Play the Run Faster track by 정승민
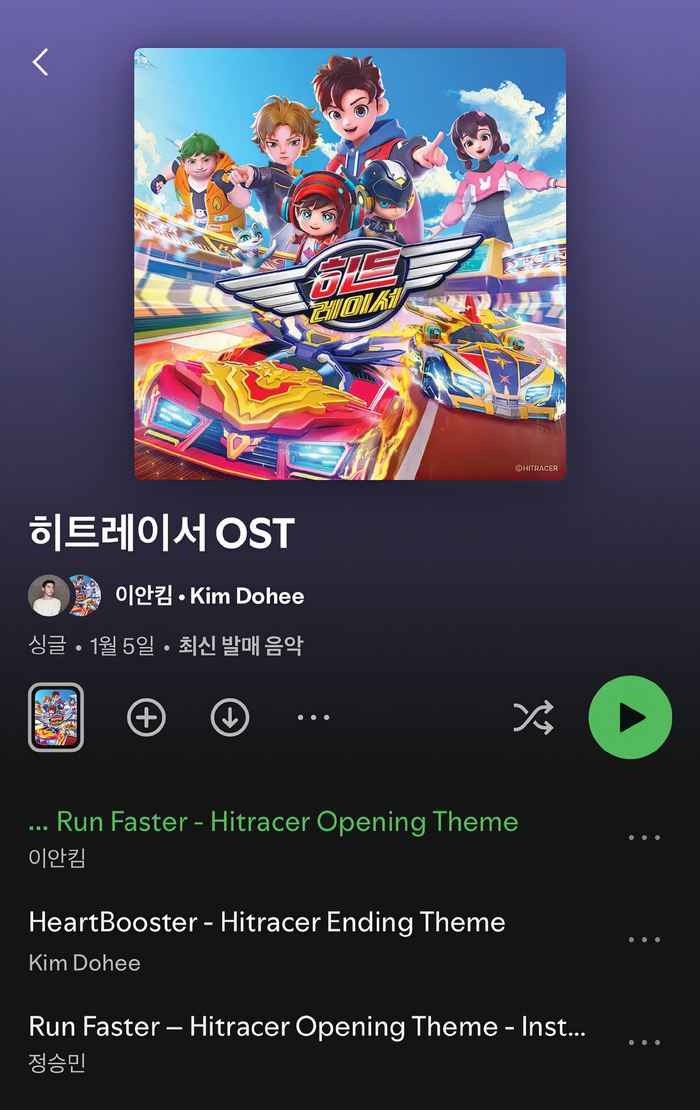The image size is (700, 1110). click(306, 1027)
